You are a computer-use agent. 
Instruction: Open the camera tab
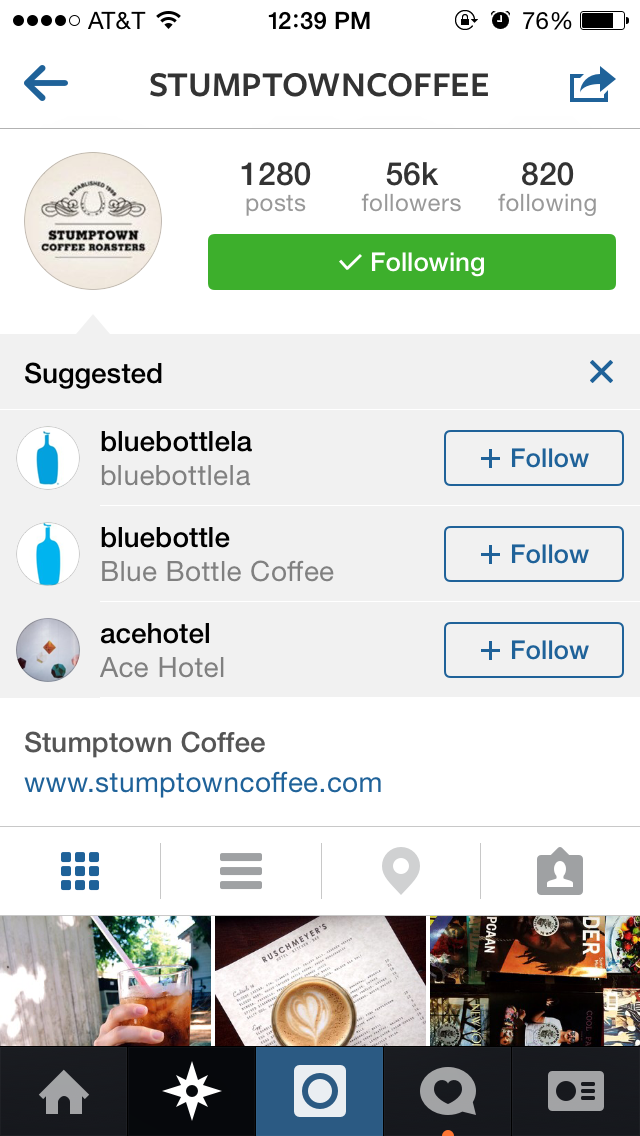tap(320, 1091)
